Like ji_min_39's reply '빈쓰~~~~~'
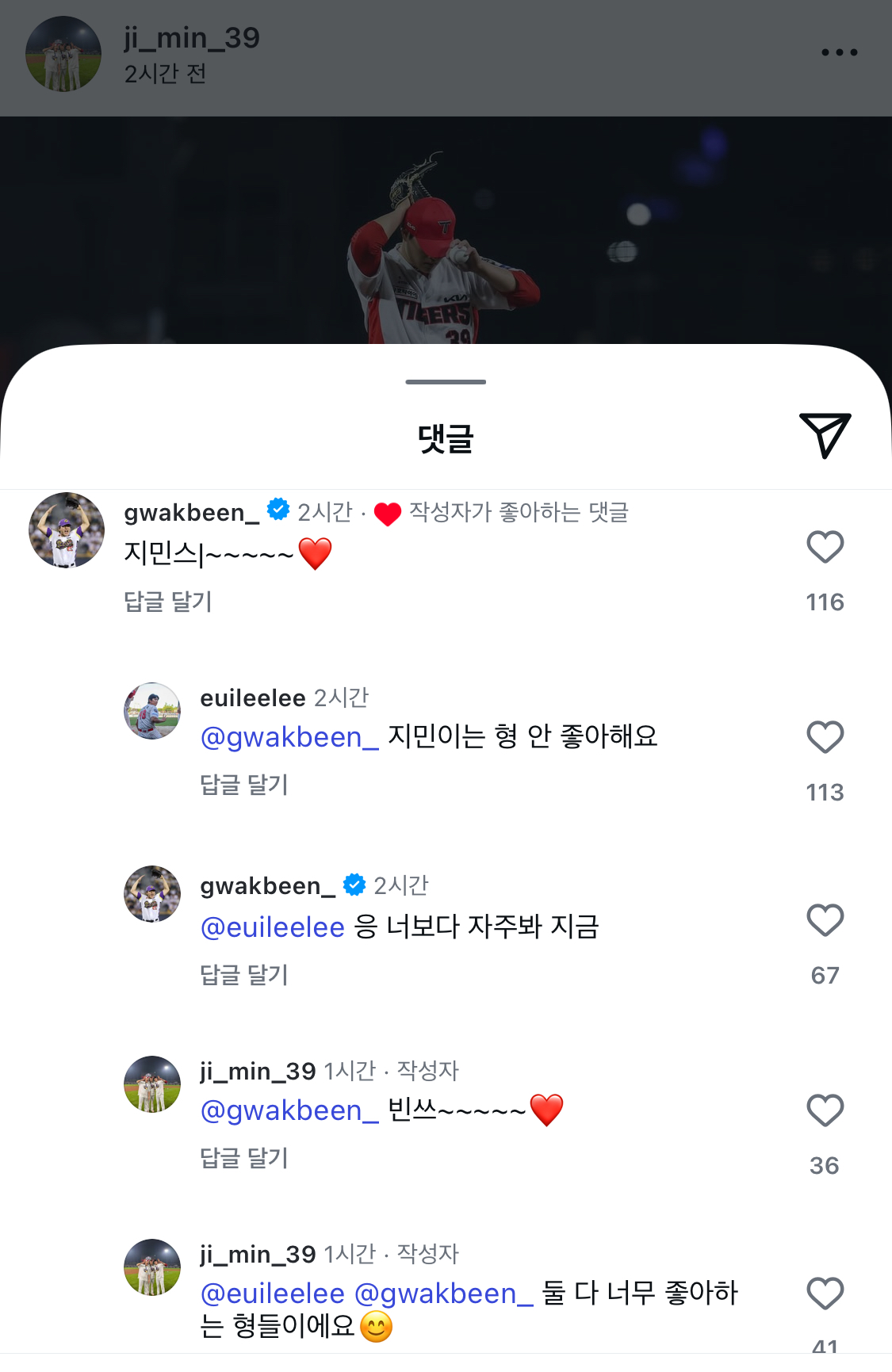The image size is (892, 1372). tap(825, 1110)
